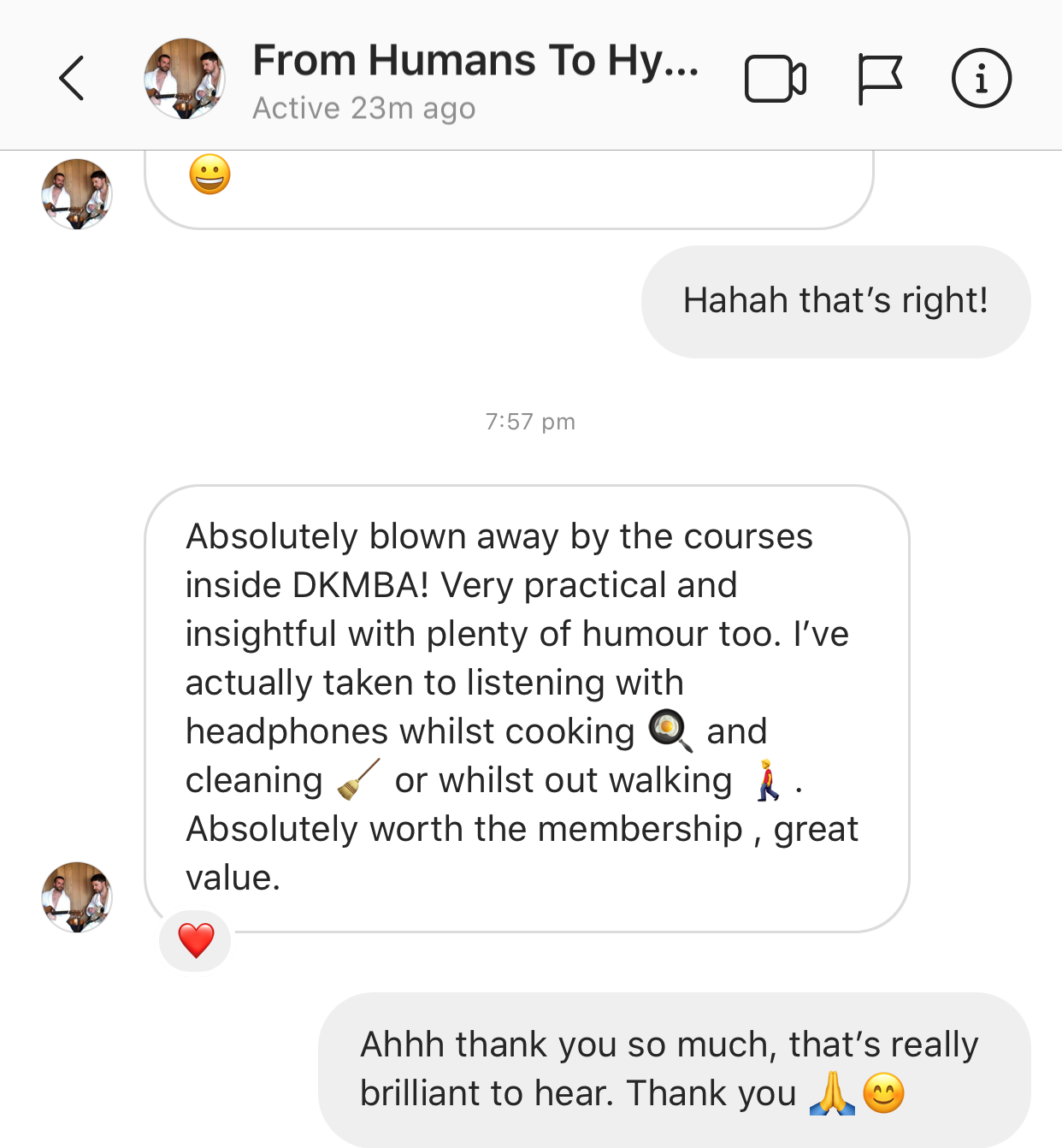
Task: Open sender avatar beside DKMBA message
Action: 77,897
